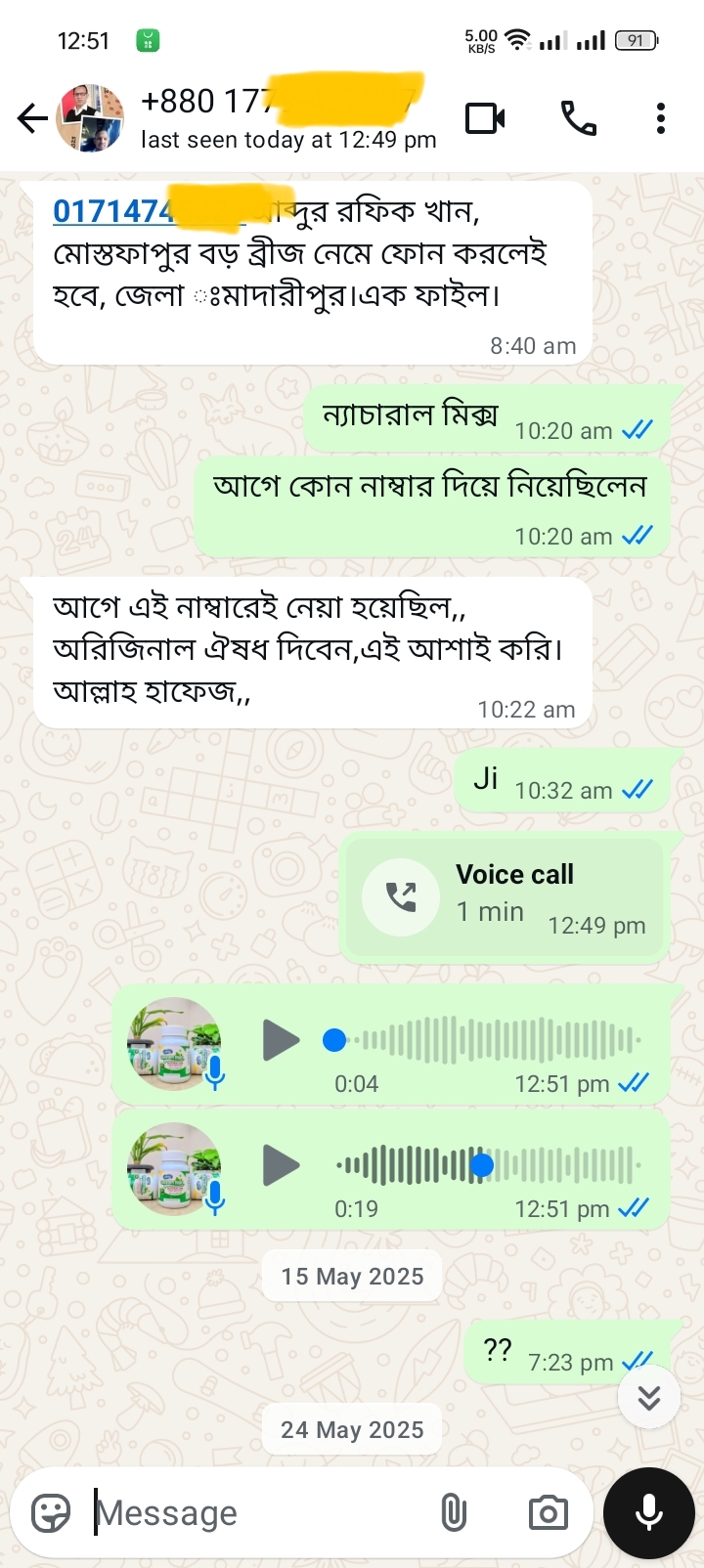Viewport: 704px width, 1568px height.
Task: Seek on the 0:04 voice message waveform
Action: coord(489,1040)
